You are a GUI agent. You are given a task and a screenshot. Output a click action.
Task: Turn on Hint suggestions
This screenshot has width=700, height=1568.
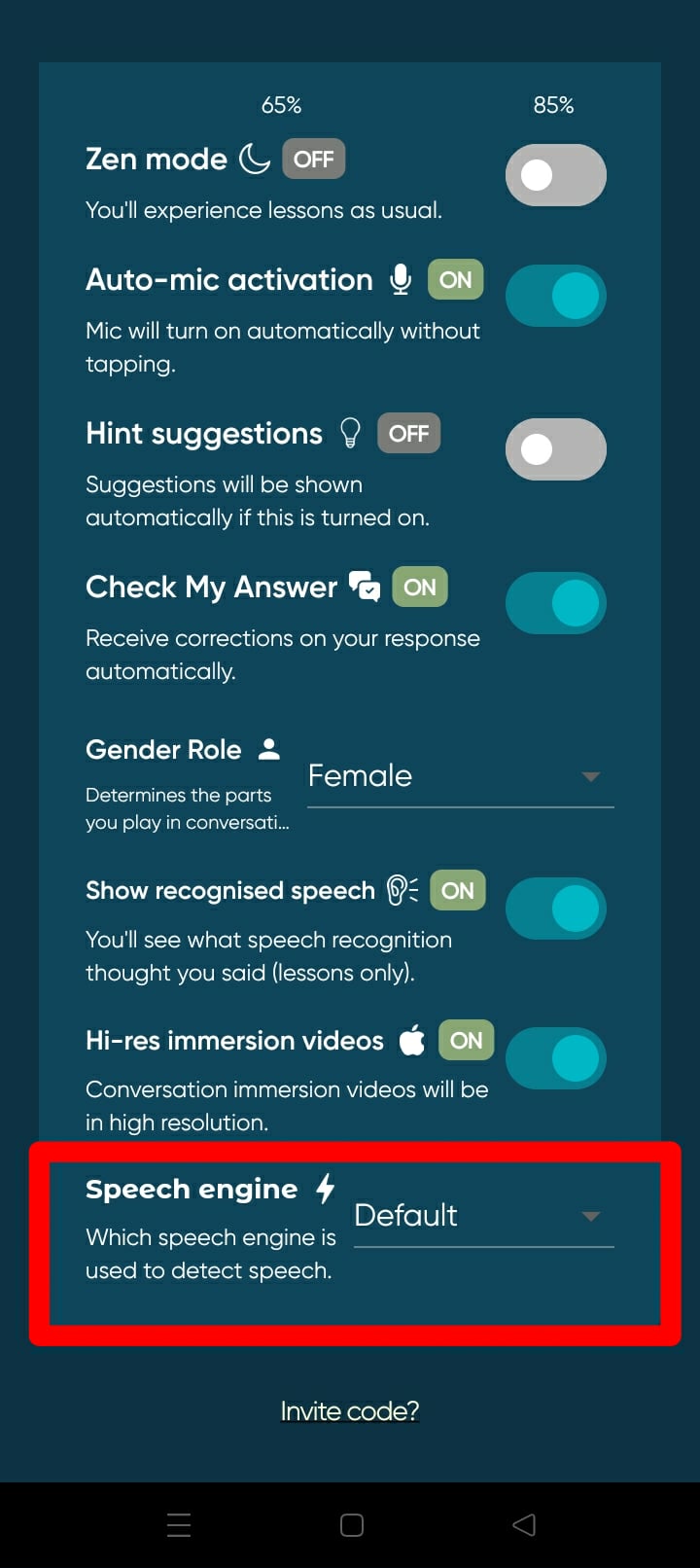[x=555, y=449]
